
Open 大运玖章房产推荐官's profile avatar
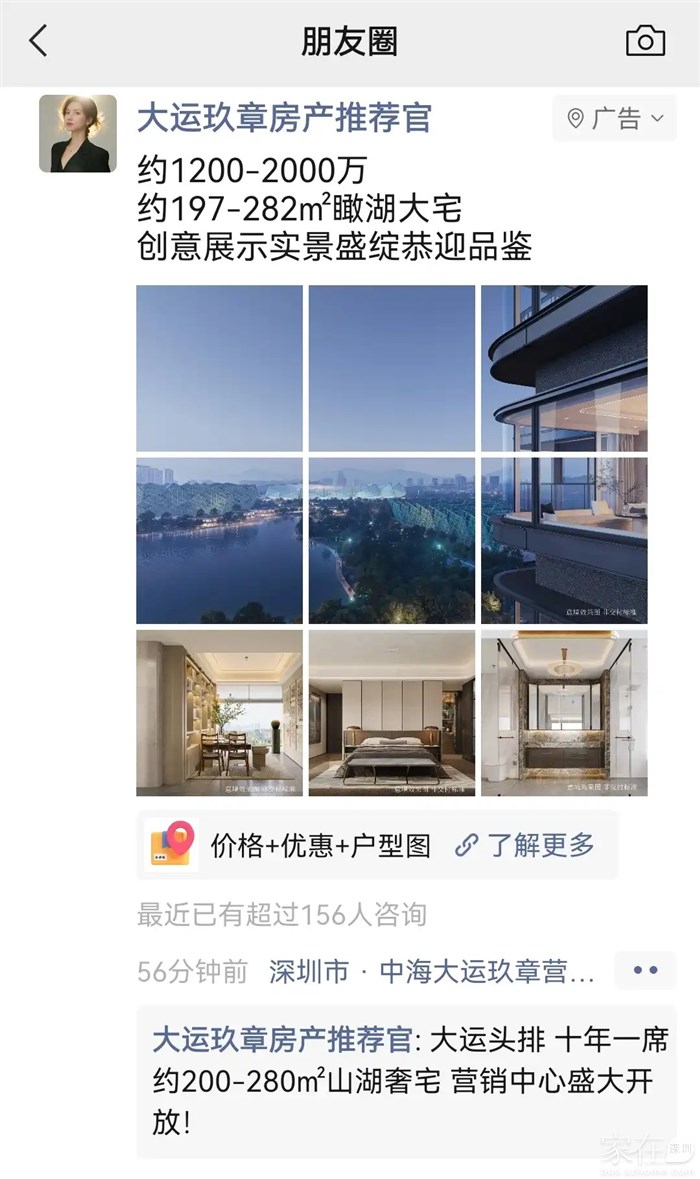[78, 133]
